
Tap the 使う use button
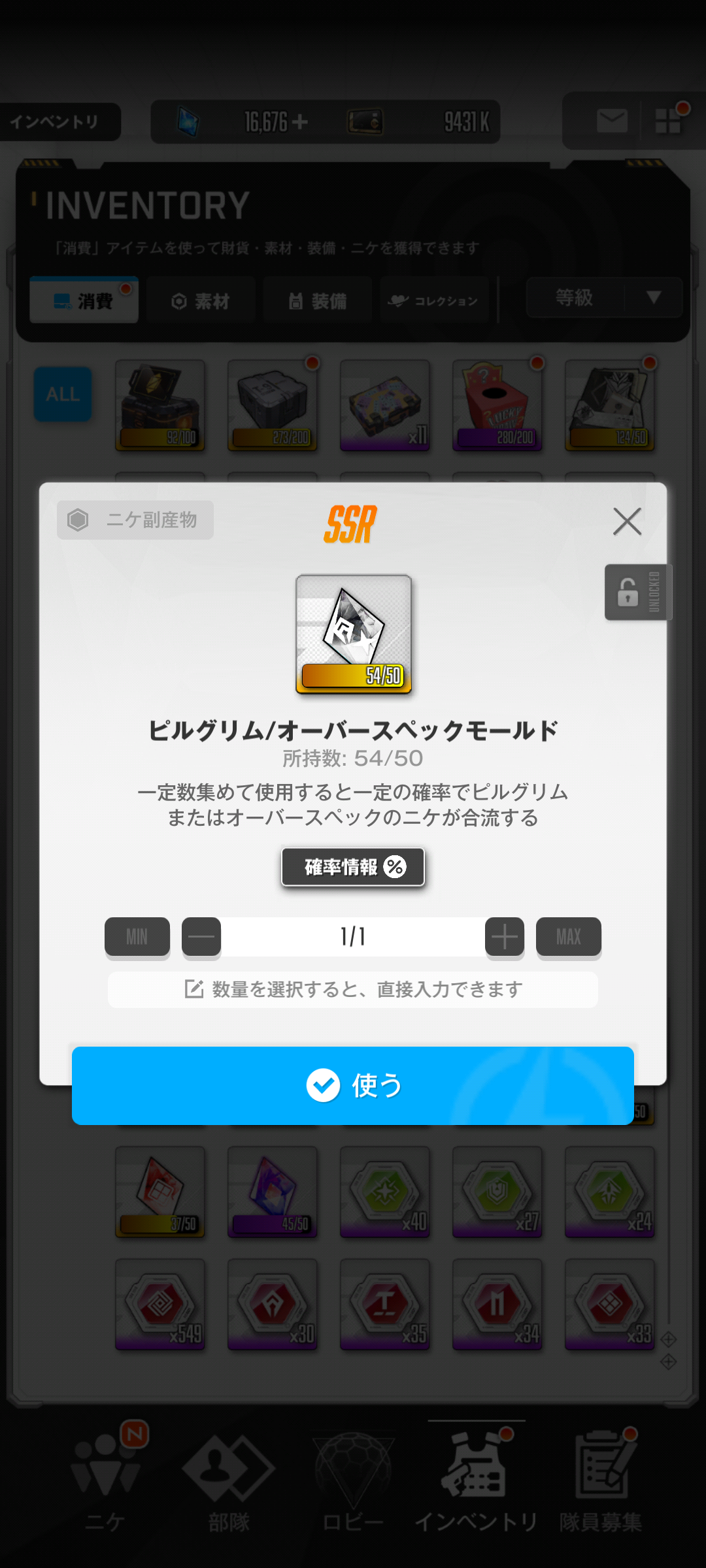[x=353, y=1085]
